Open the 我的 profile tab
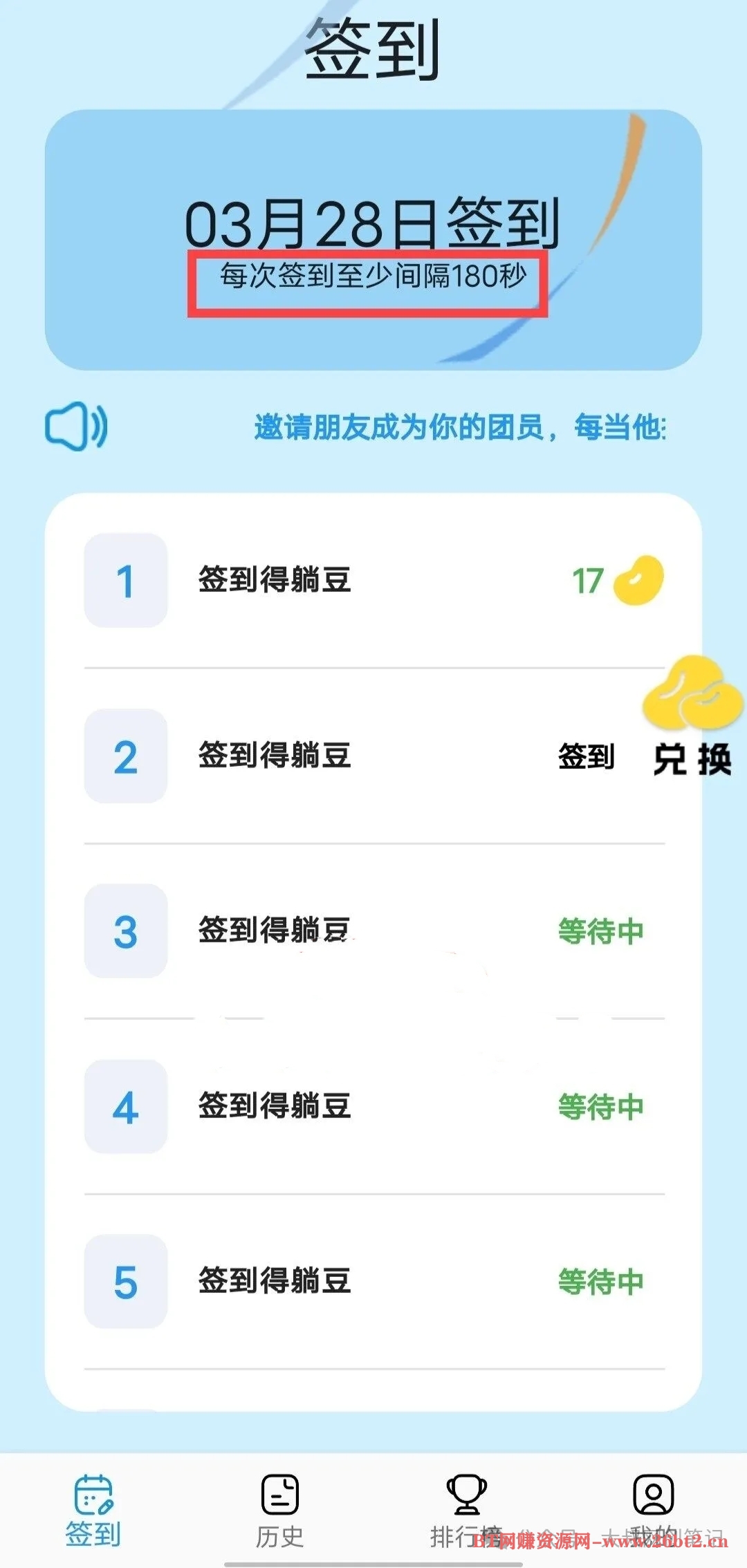The height and width of the screenshot is (1568, 747). (653, 1511)
